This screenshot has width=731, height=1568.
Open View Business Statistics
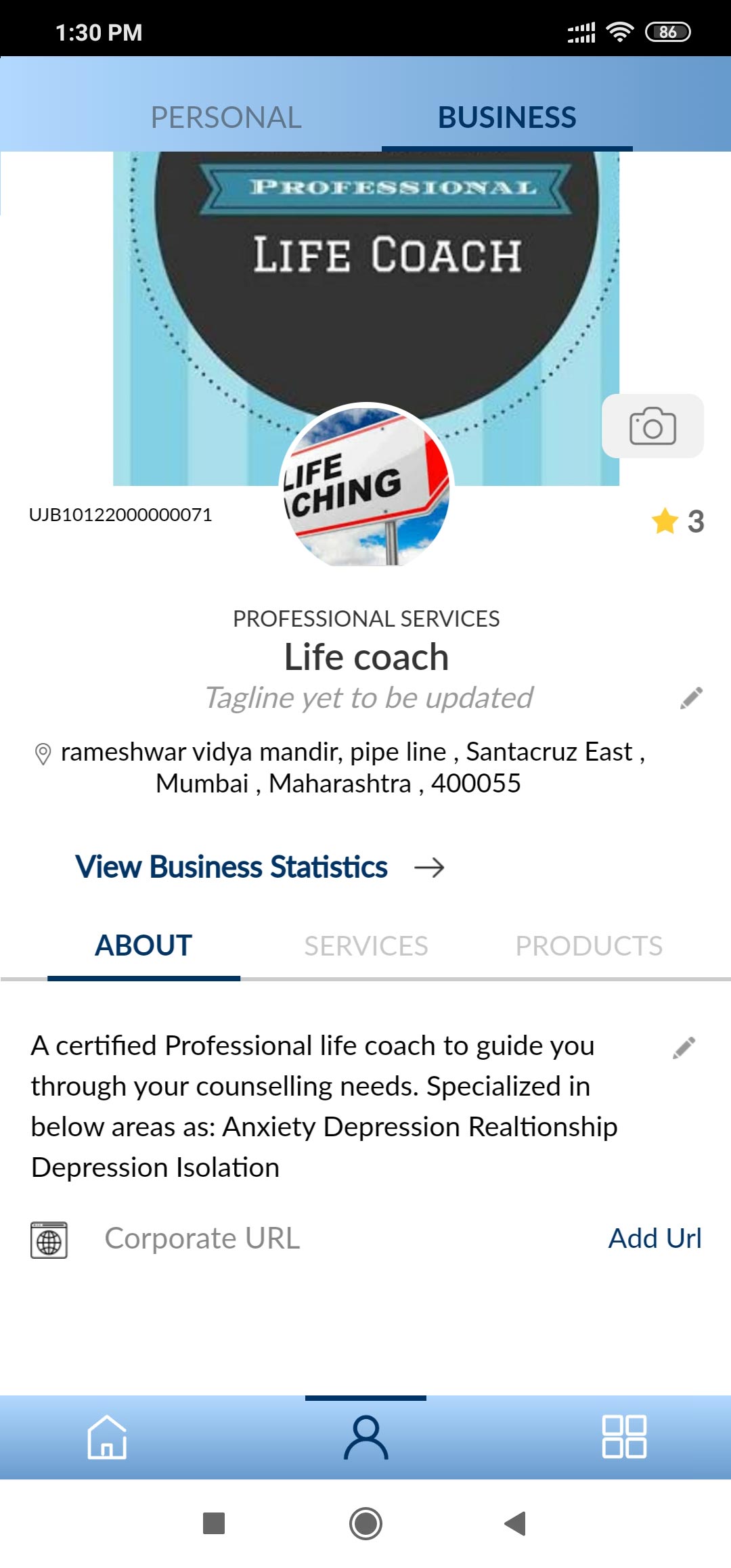[x=259, y=867]
